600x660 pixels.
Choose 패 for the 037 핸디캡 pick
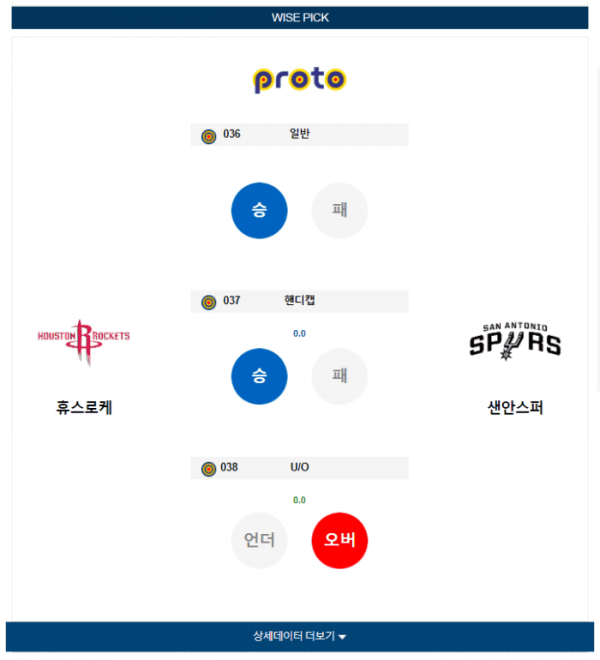tap(340, 376)
